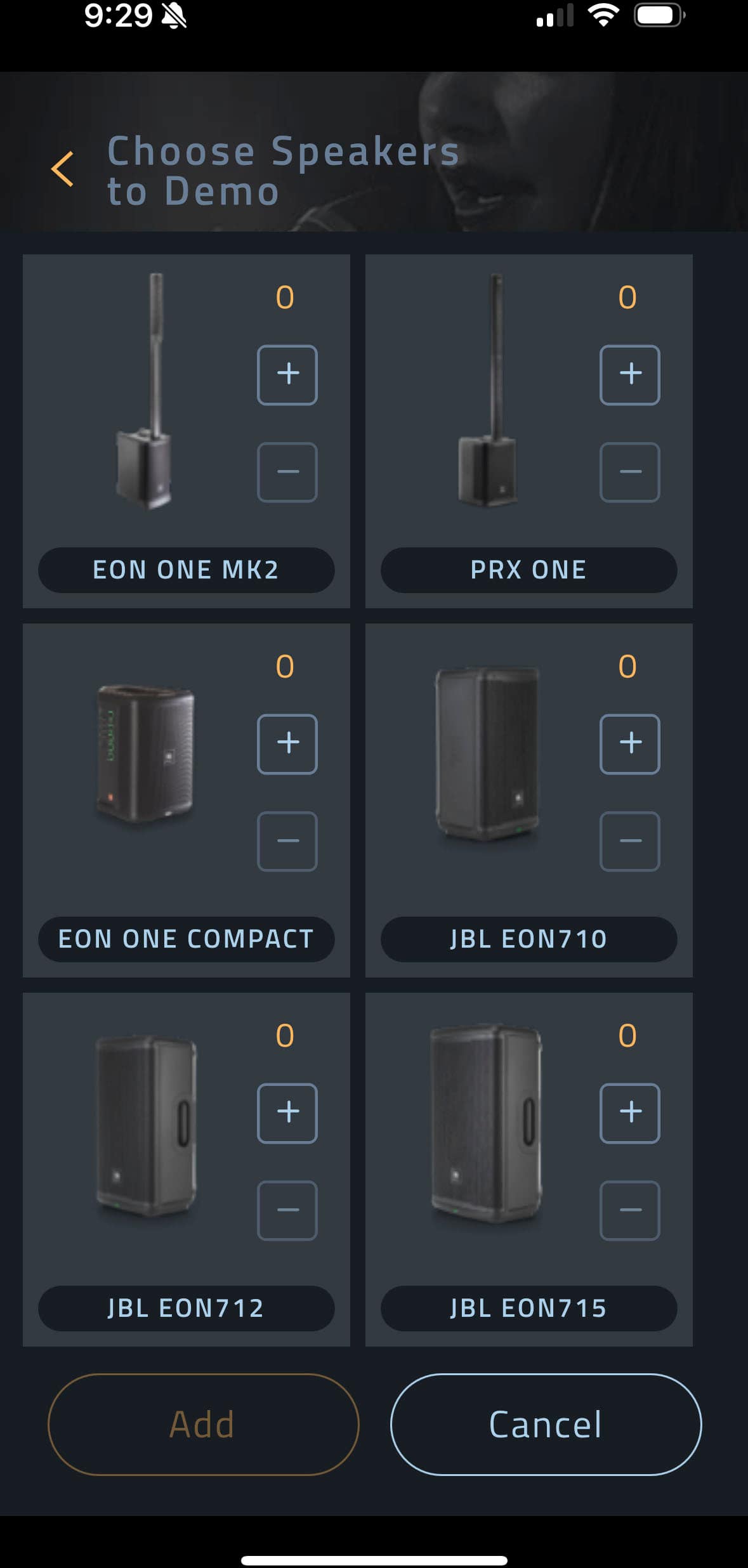Decrement the EON ONE MK2 quantity
Viewport: 748px width, 1568px height.
(287, 472)
